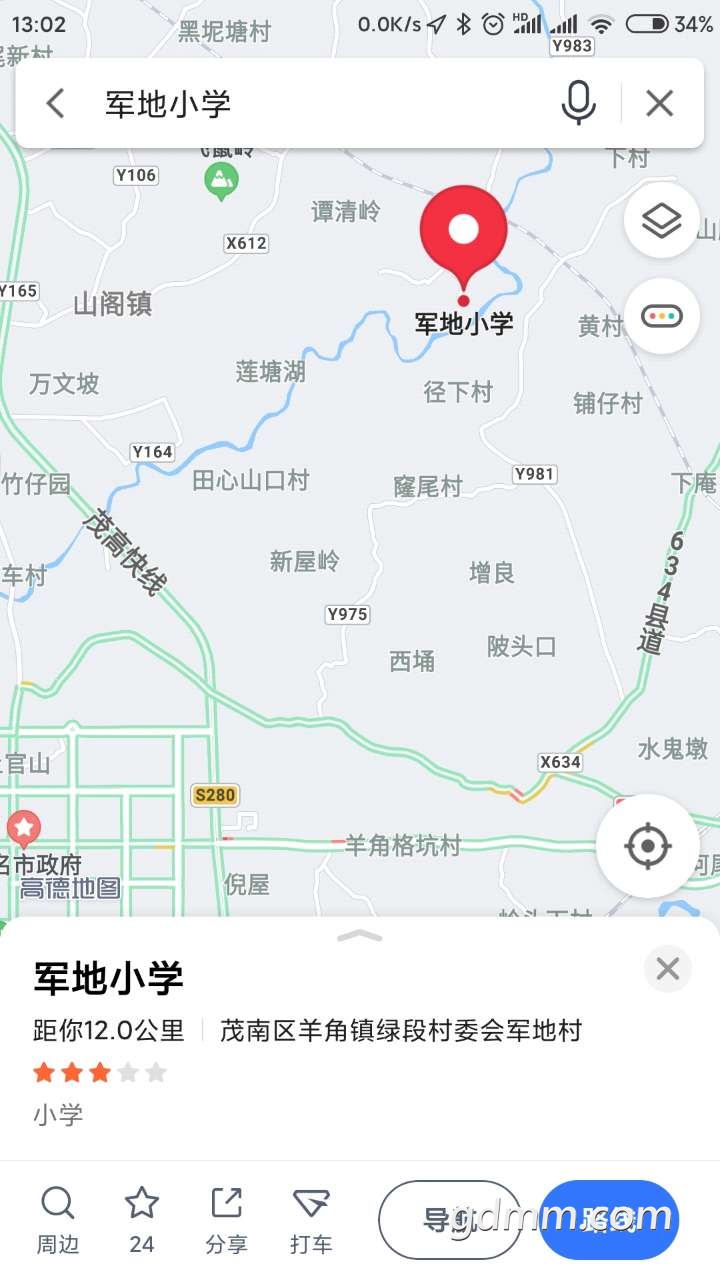Go back from the search results
Image resolution: width=720 pixels, height=1280 pixels.
56,103
